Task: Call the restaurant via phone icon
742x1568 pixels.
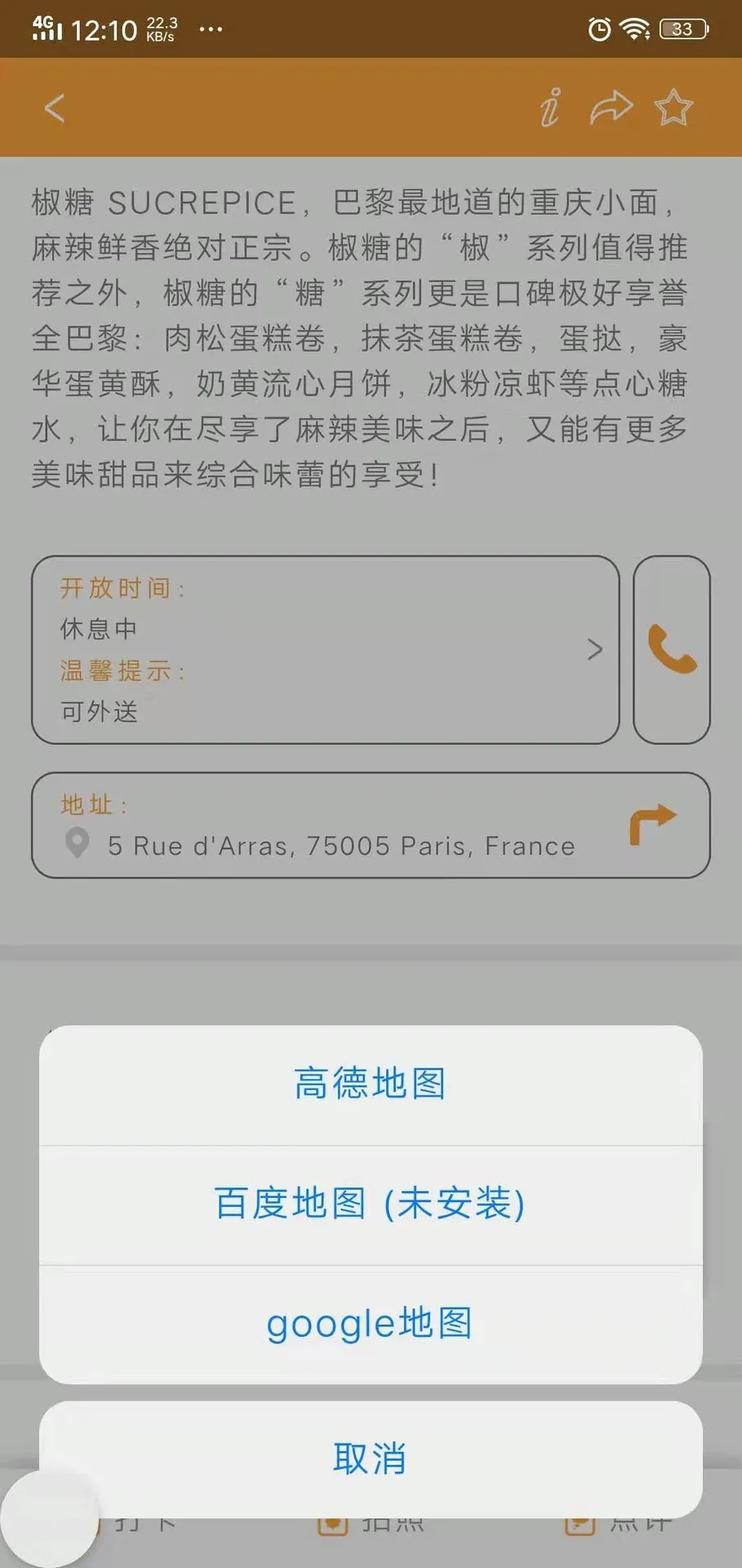Action: (x=672, y=649)
